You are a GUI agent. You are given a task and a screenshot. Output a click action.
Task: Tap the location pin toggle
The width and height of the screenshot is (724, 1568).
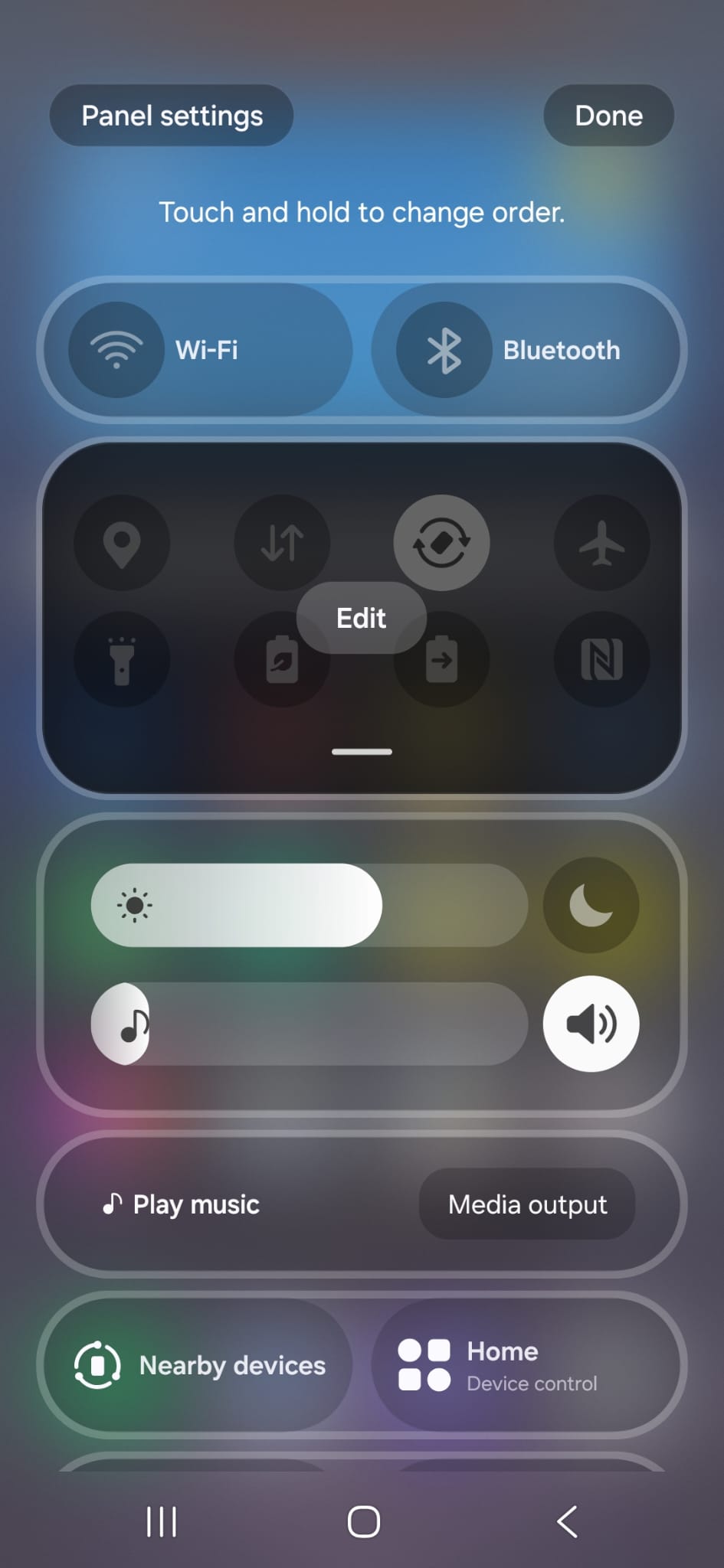[122, 543]
